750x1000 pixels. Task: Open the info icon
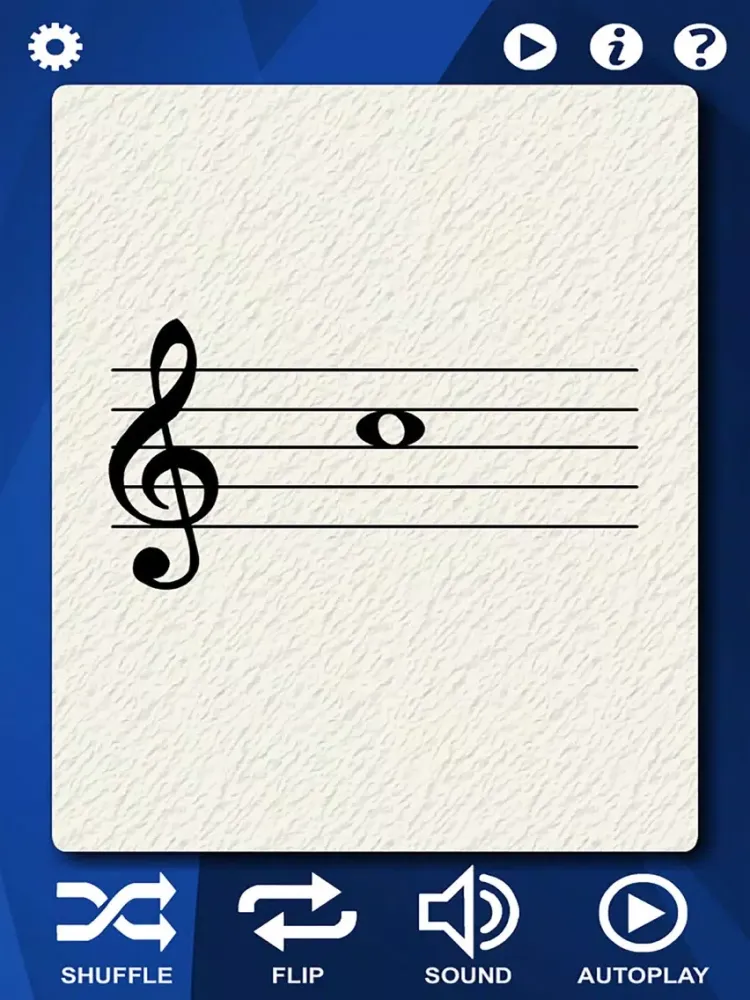tap(617, 44)
